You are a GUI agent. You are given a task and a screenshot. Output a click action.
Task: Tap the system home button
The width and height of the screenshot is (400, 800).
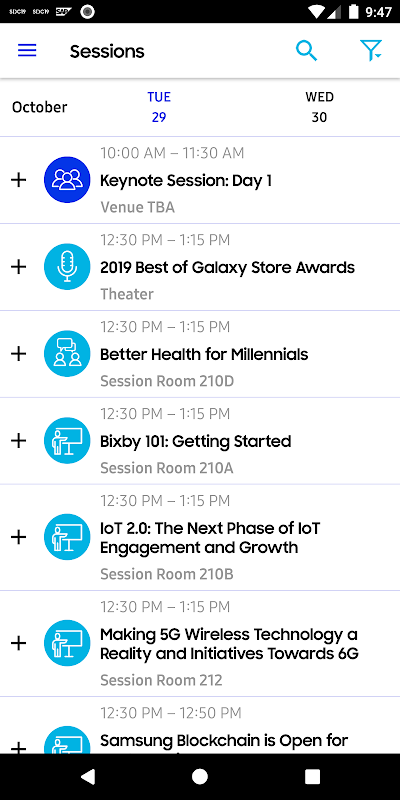coord(199,777)
